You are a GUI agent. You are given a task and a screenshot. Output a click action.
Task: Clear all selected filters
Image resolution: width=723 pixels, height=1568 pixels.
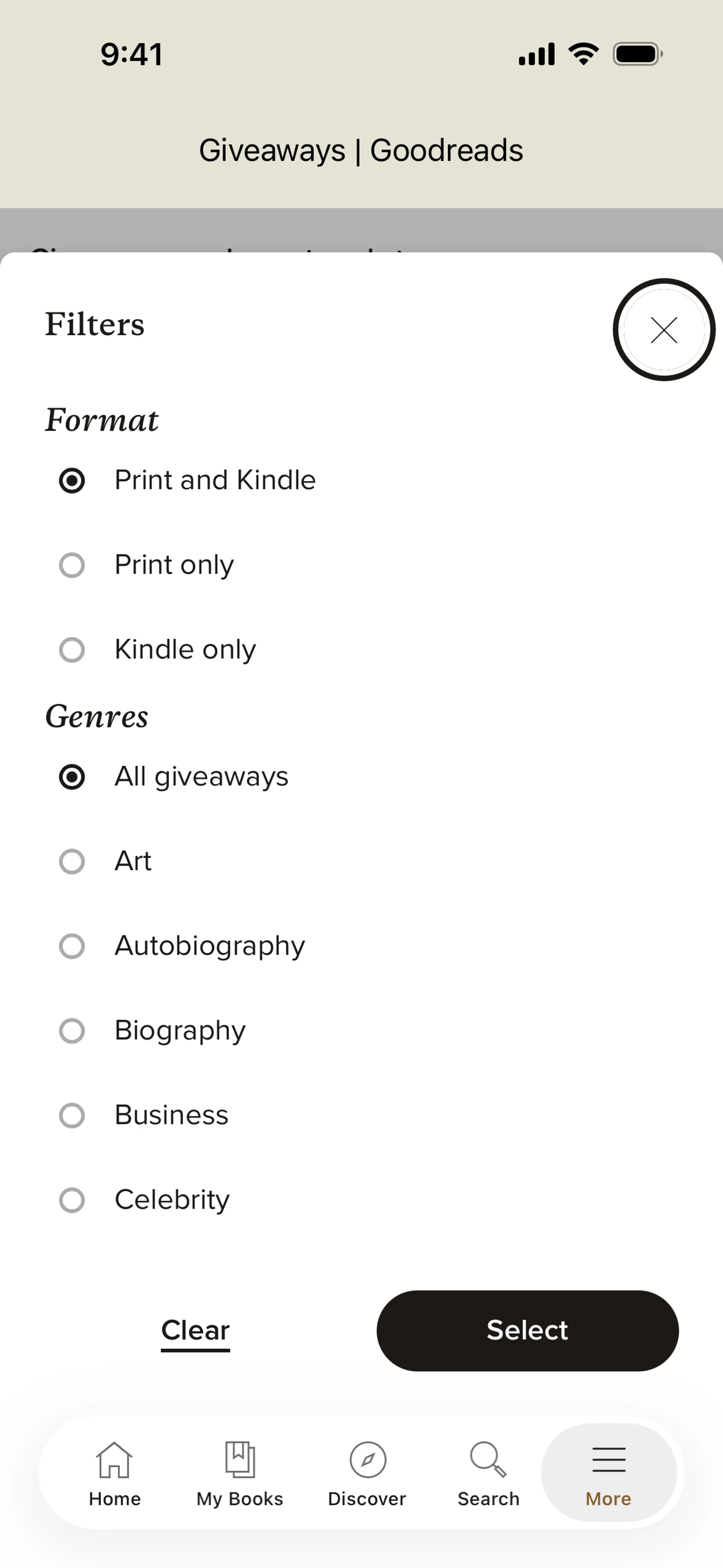tap(195, 1330)
